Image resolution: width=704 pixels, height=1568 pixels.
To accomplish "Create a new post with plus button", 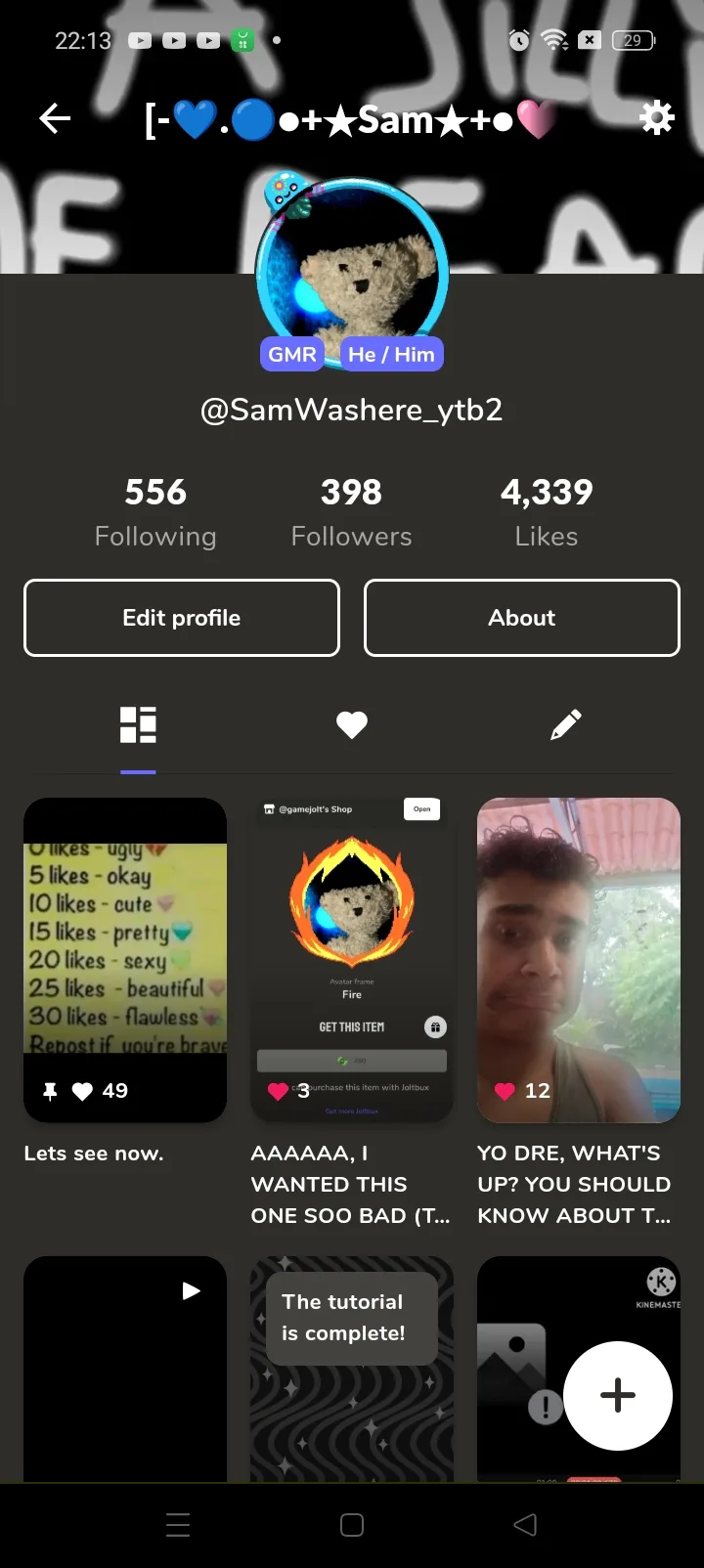I will pyautogui.click(x=618, y=1395).
